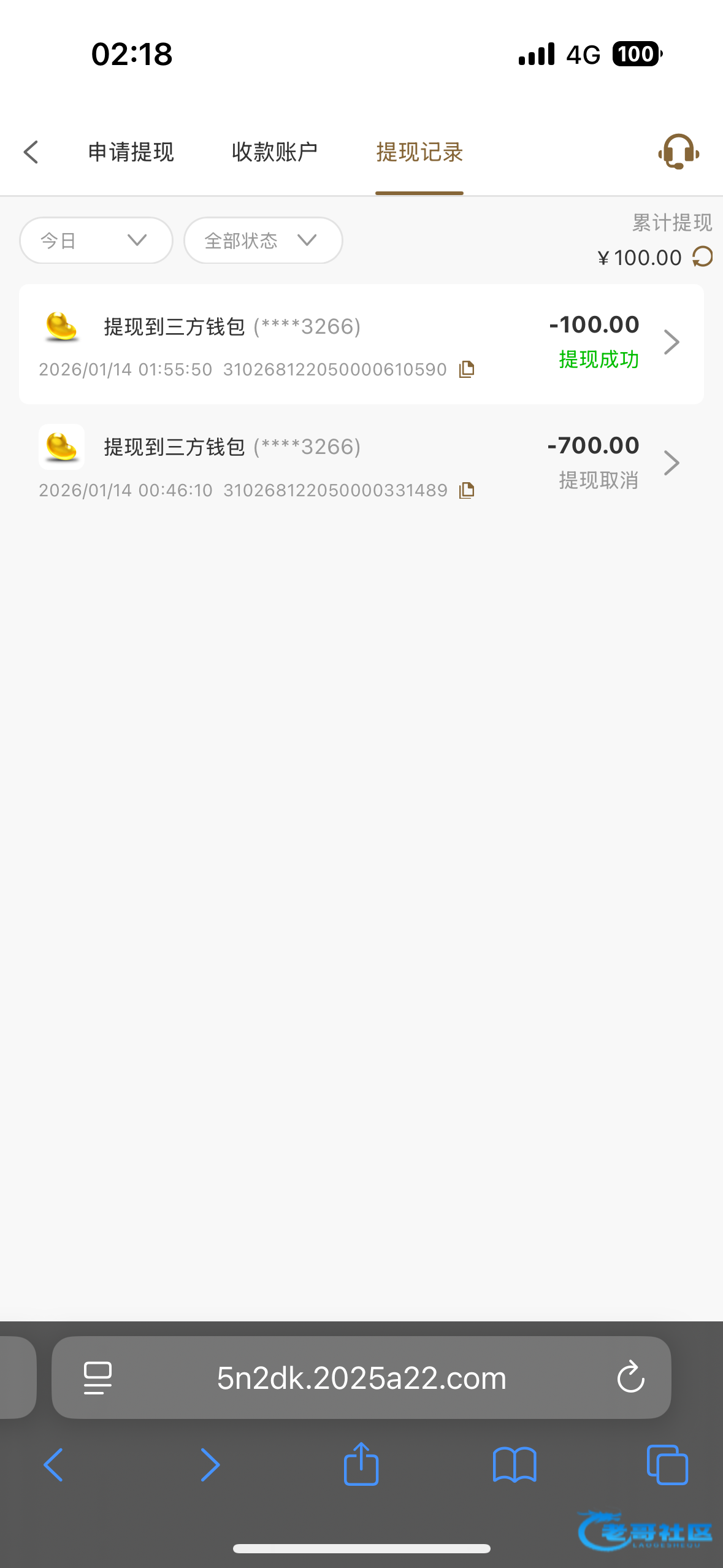Share this page from browser toolbar
Viewport: 723px width, 1568px height.
point(361,1464)
